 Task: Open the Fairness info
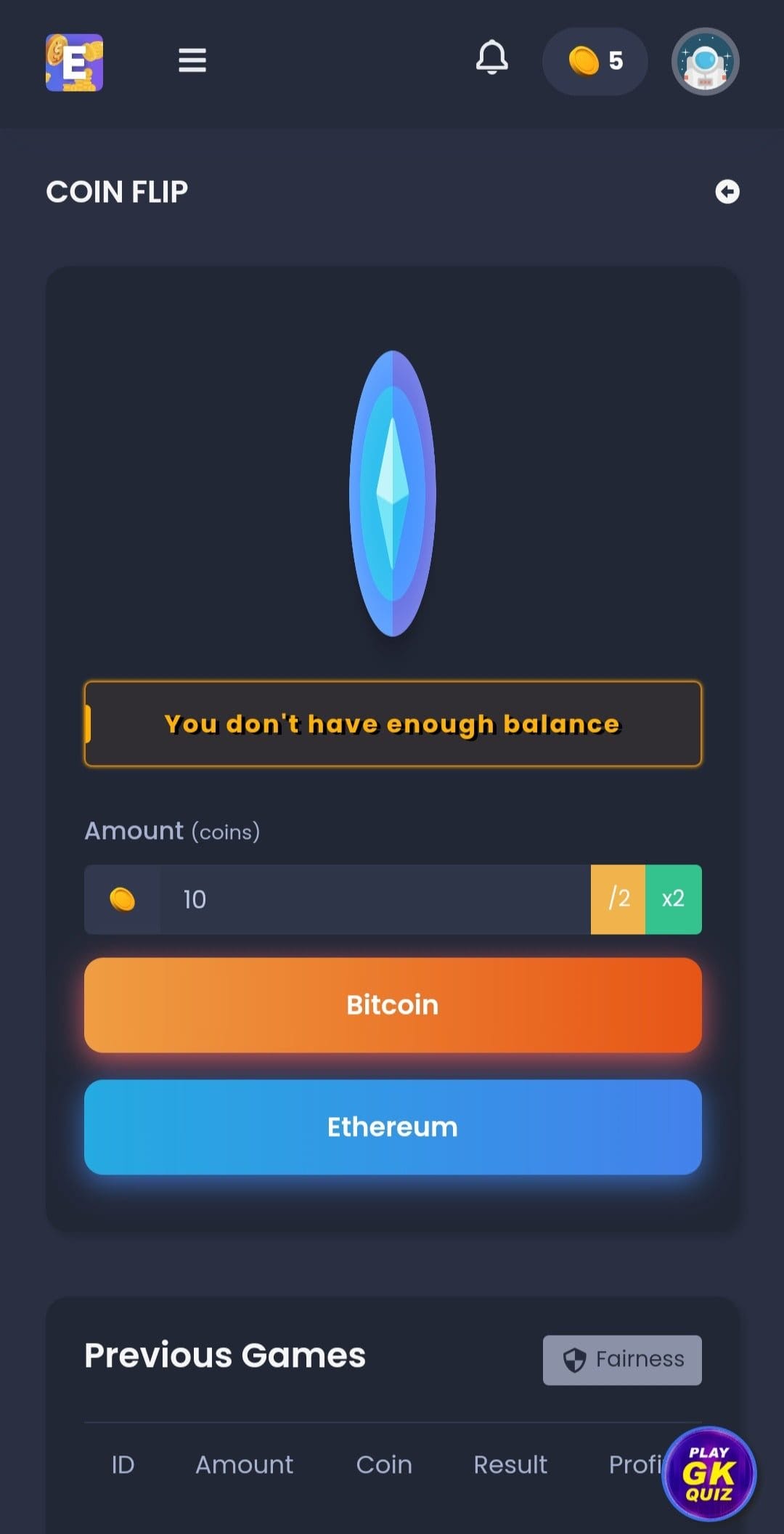pos(622,1360)
